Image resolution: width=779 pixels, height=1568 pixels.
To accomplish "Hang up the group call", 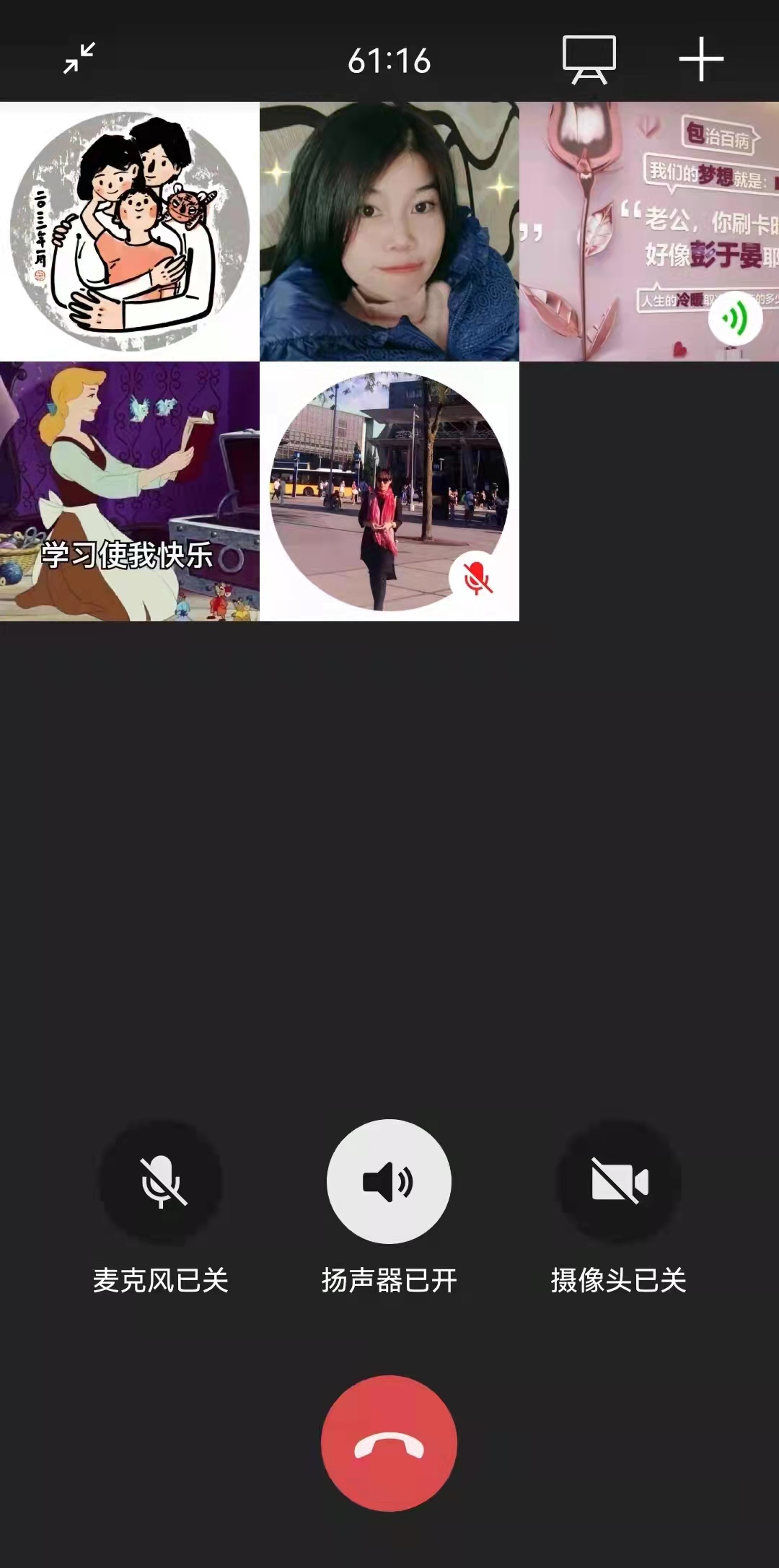I will point(389,1443).
